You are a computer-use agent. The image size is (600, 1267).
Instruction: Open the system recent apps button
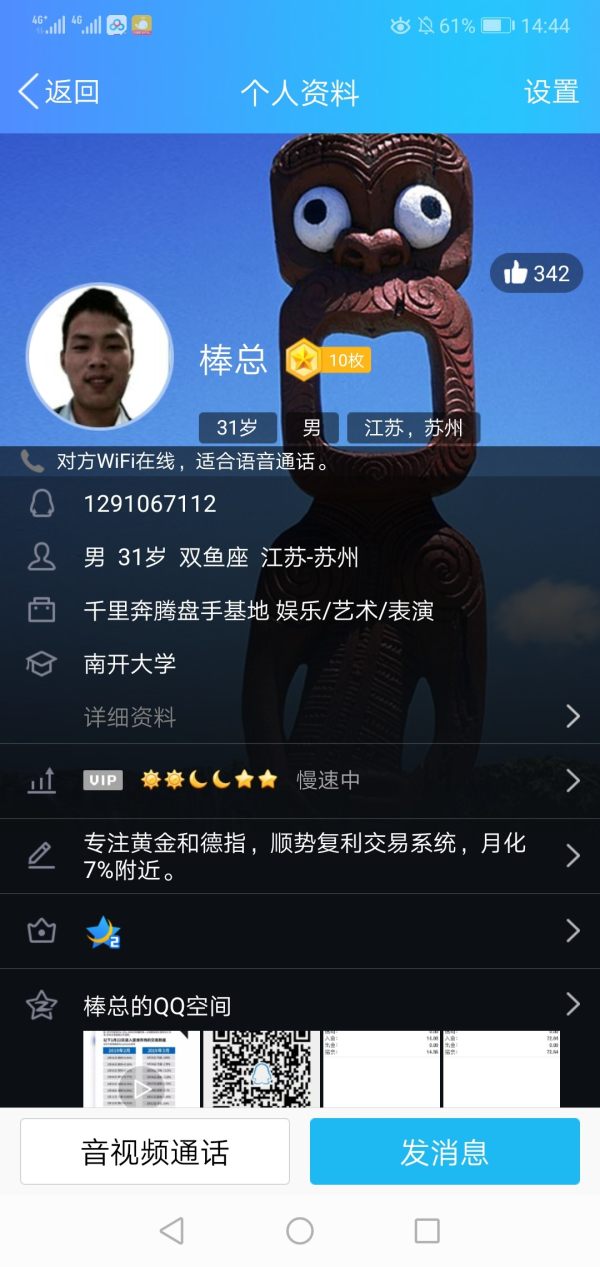point(427,1230)
